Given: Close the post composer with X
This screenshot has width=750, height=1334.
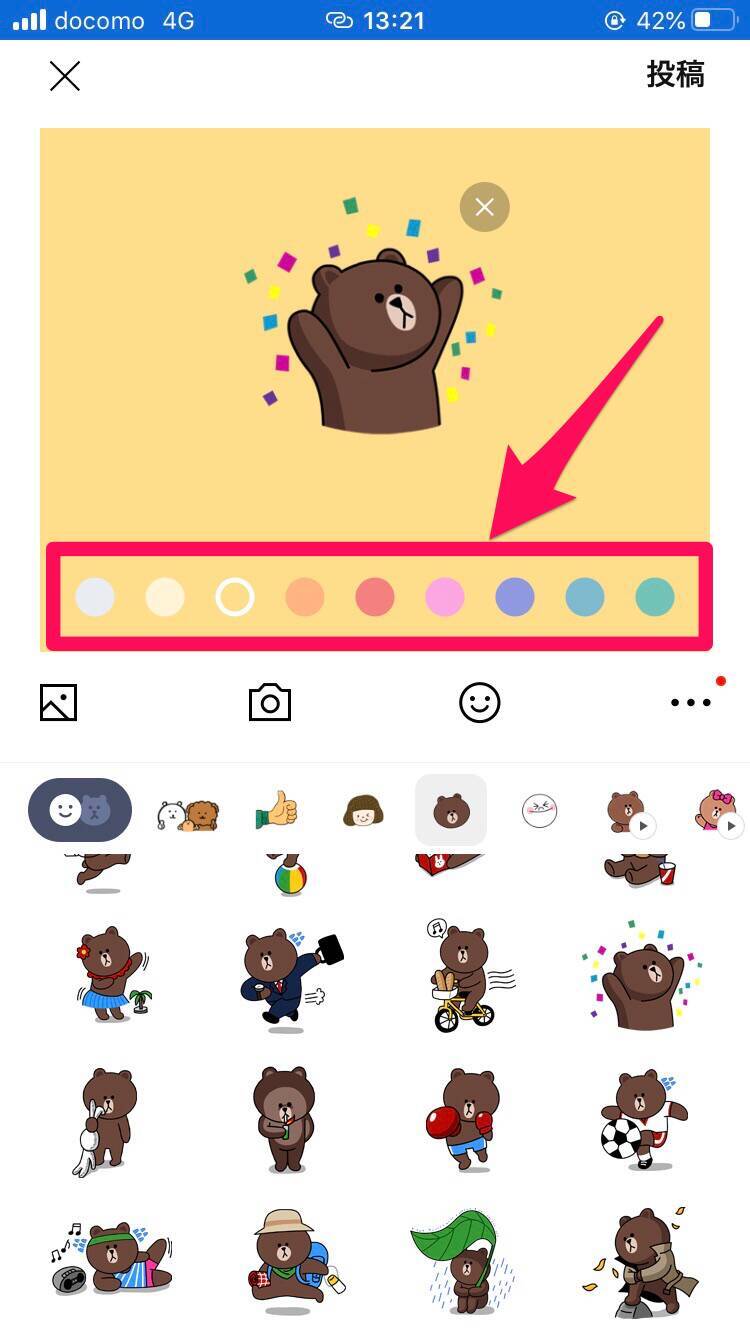Looking at the screenshot, I should (65, 76).
